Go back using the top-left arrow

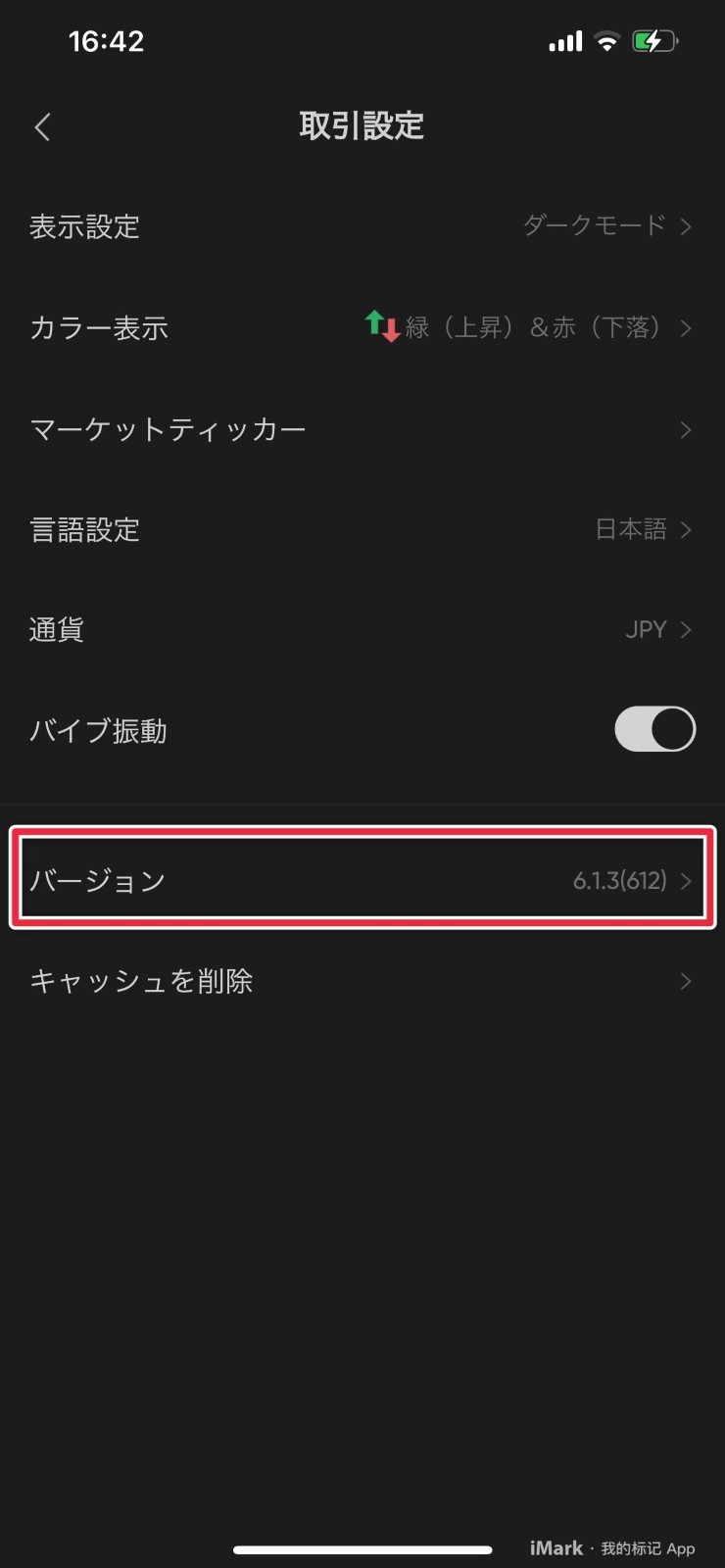(x=42, y=126)
